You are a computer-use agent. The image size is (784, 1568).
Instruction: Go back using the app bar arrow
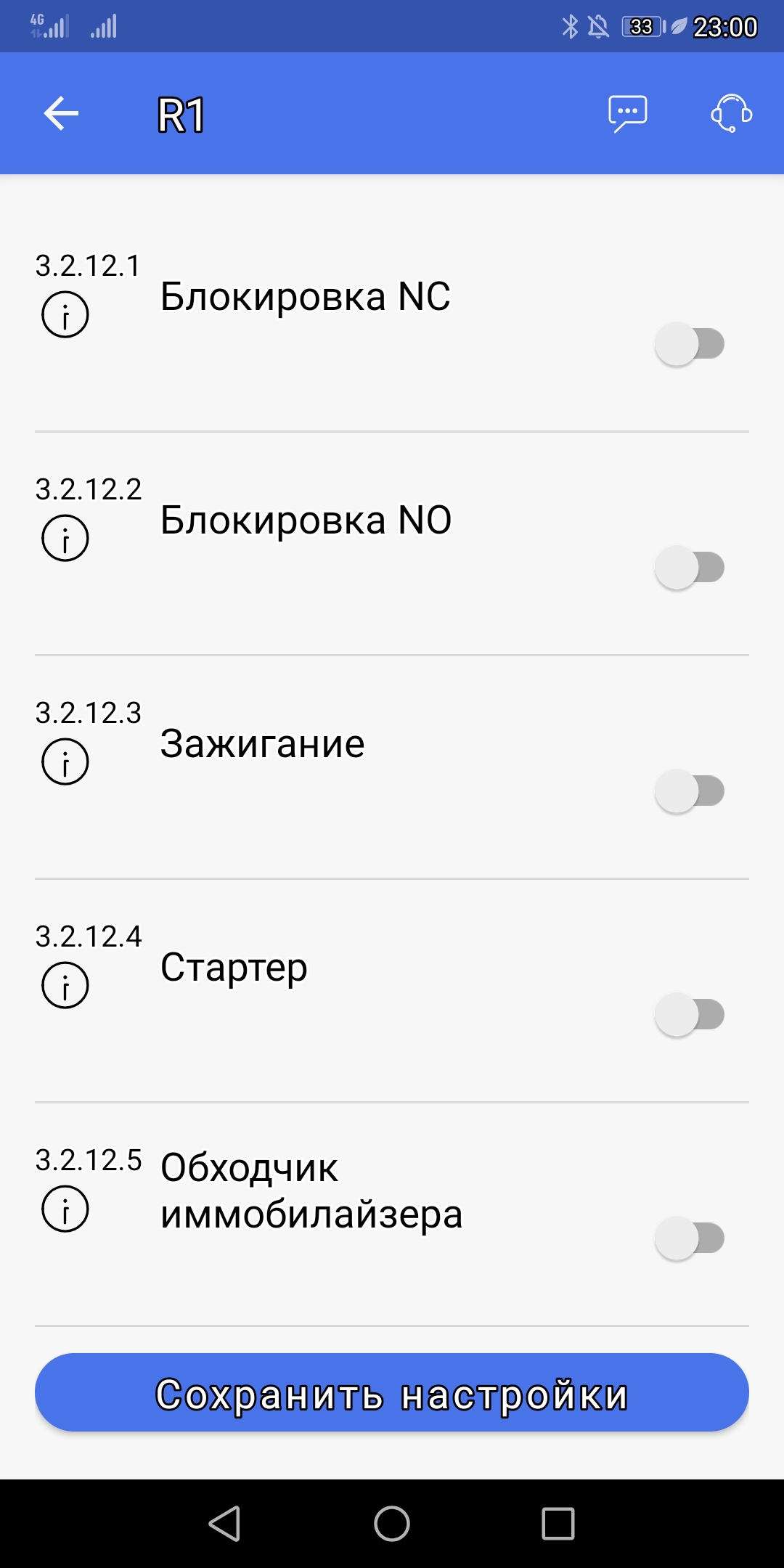pos(61,114)
